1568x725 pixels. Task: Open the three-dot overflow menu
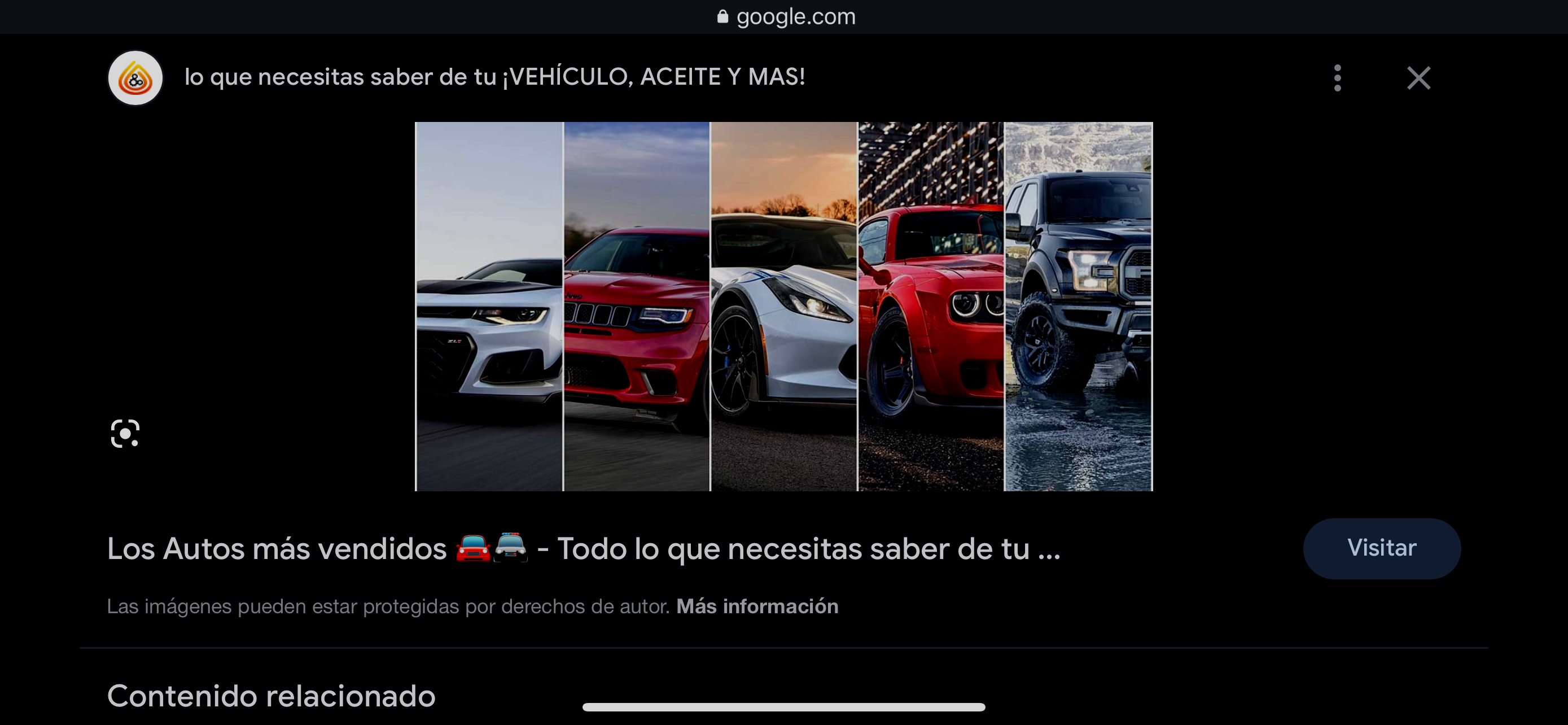click(1337, 78)
